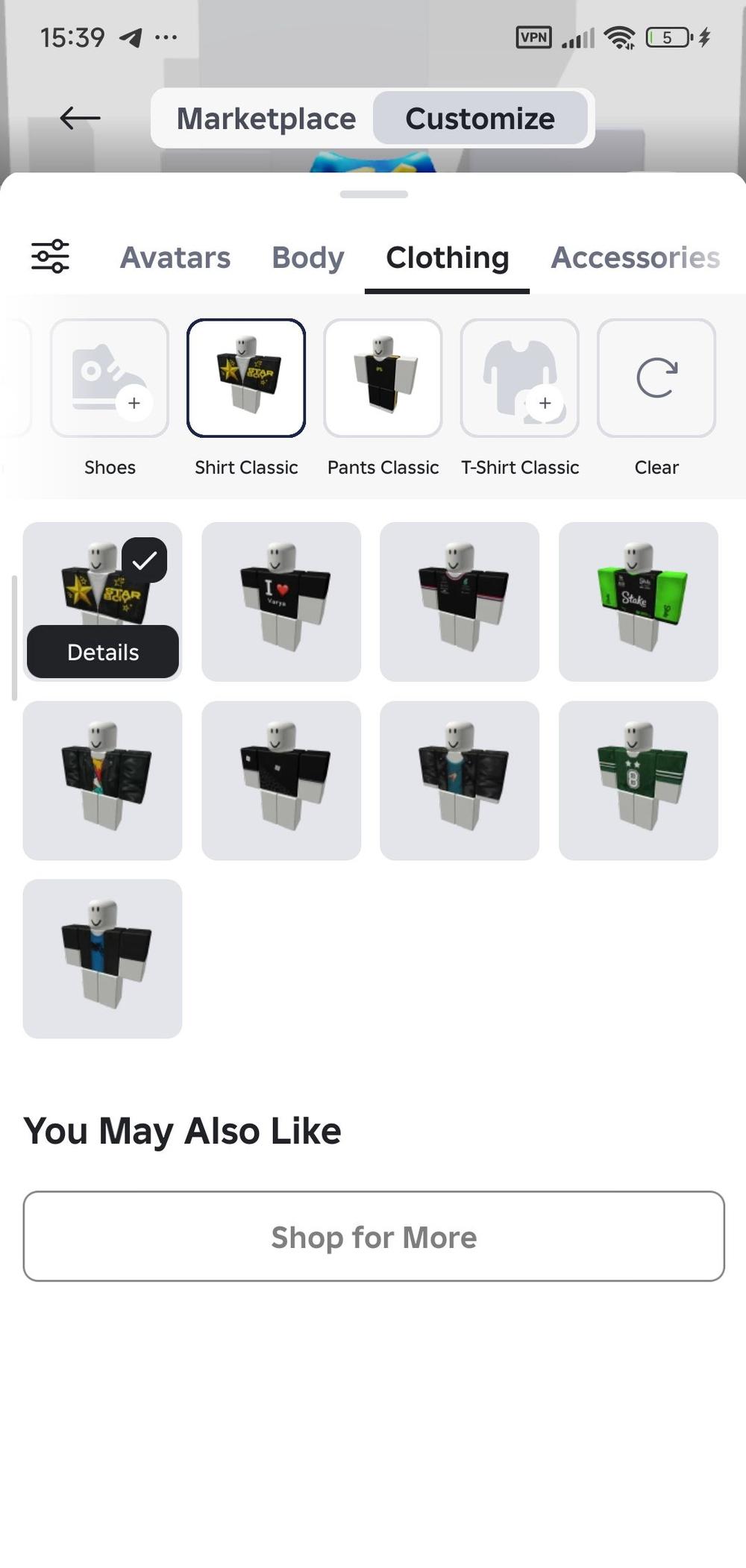The height and width of the screenshot is (1568, 746).
Task: Open Details of the Star Boy shirt
Action: 103,652
